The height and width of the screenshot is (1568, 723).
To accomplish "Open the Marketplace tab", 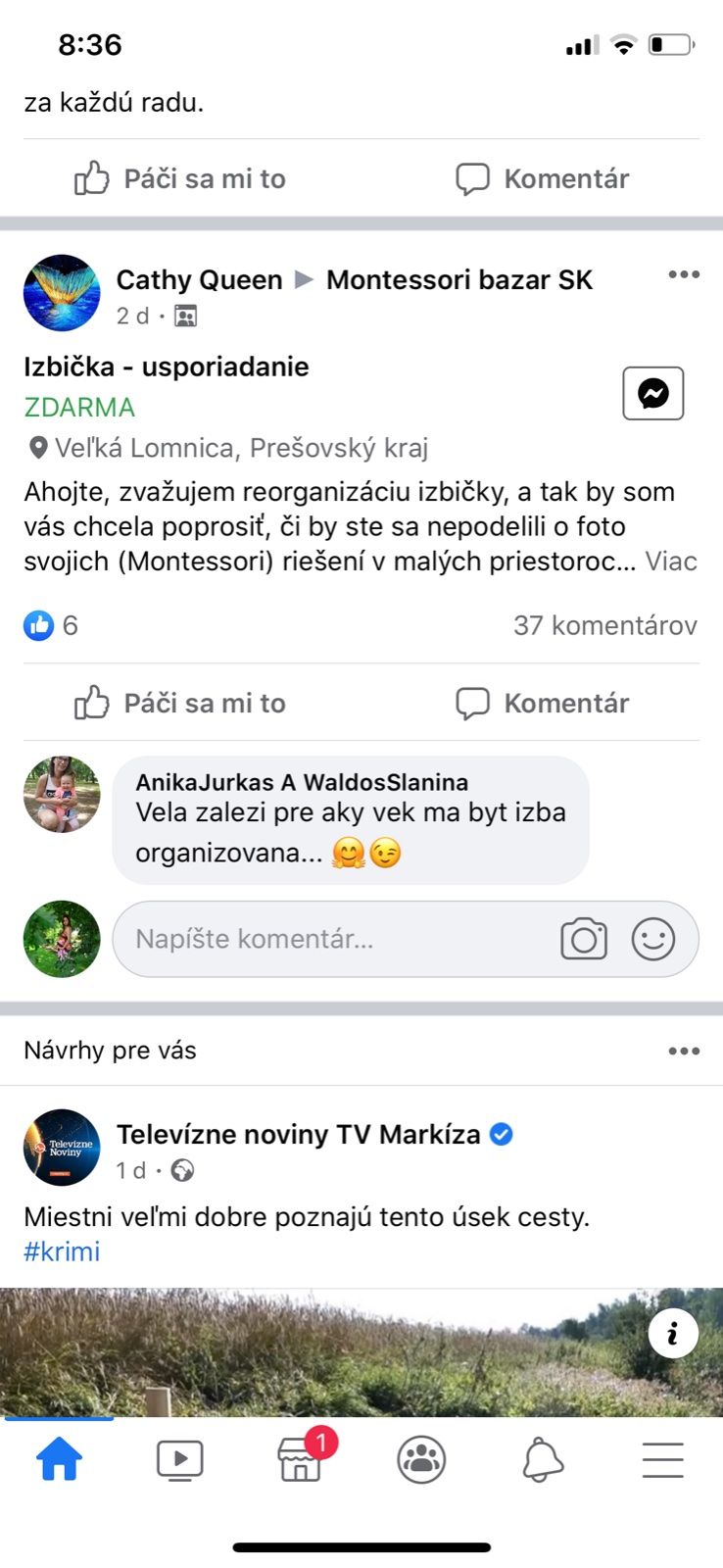I will click(301, 1460).
